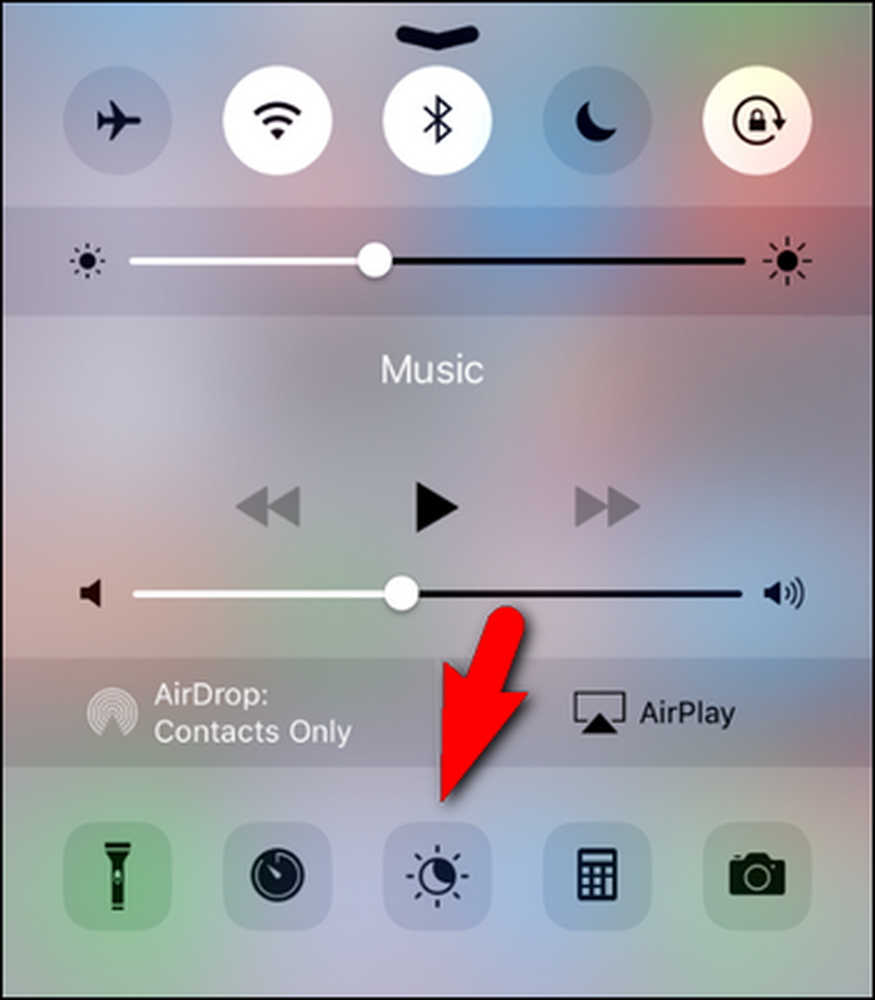875x1000 pixels.
Task: Skip forward to next track
Action: coord(607,507)
